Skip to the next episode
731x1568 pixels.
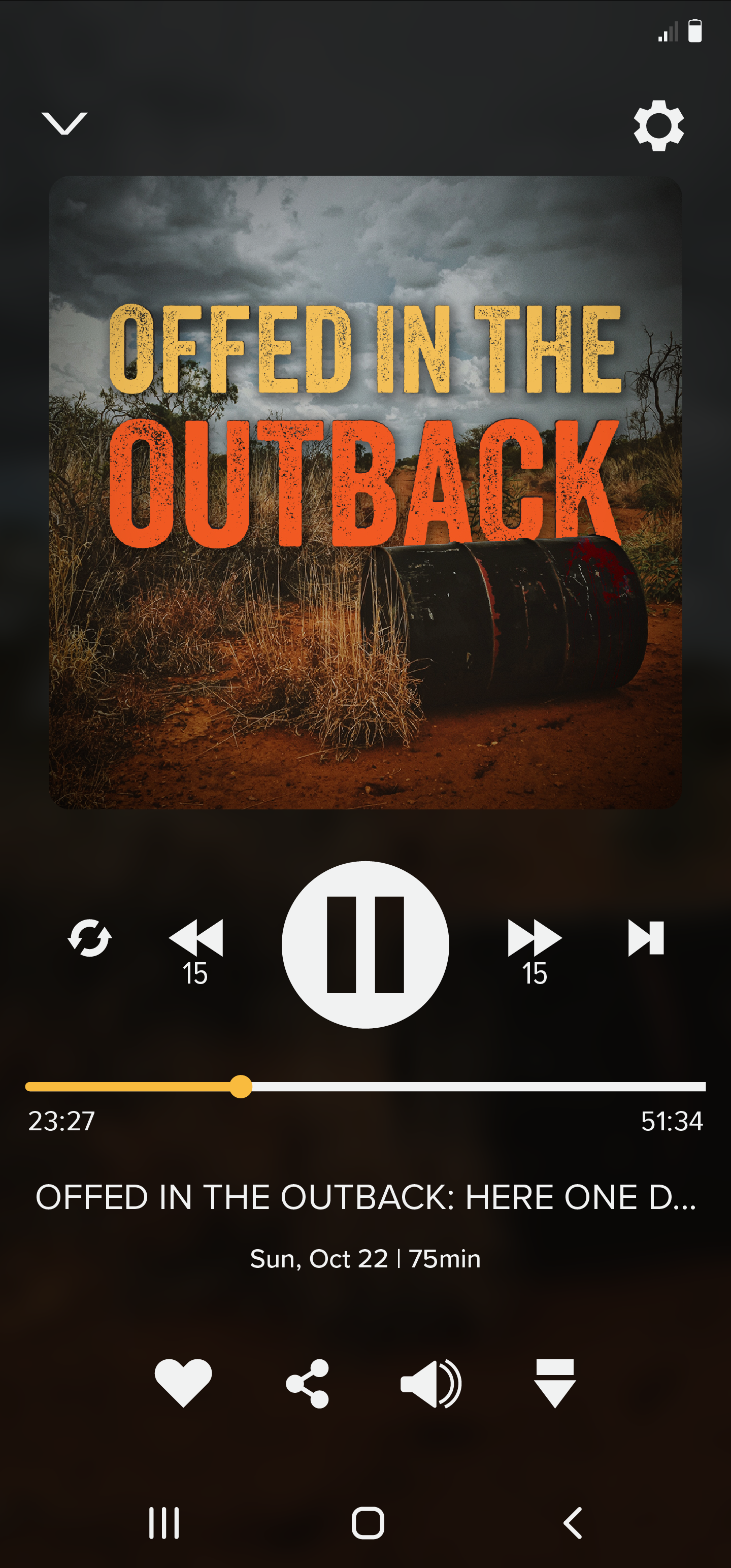click(x=646, y=938)
